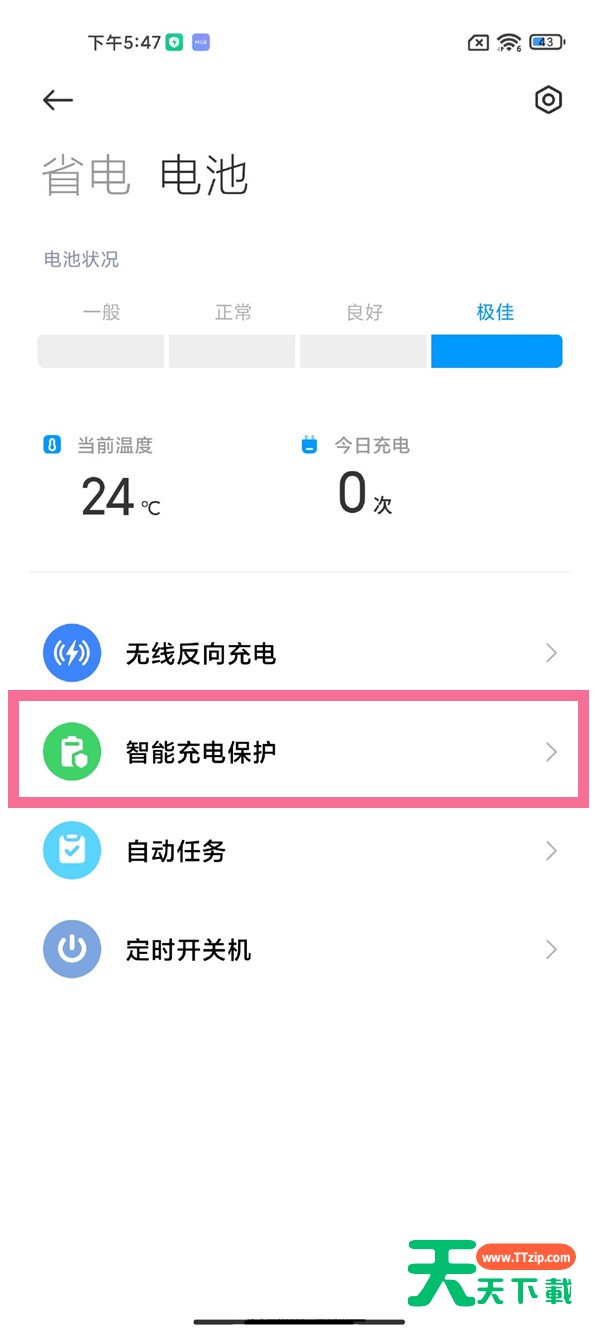Go back using the top arrow
This screenshot has width=600, height=1333.
click(x=58, y=100)
